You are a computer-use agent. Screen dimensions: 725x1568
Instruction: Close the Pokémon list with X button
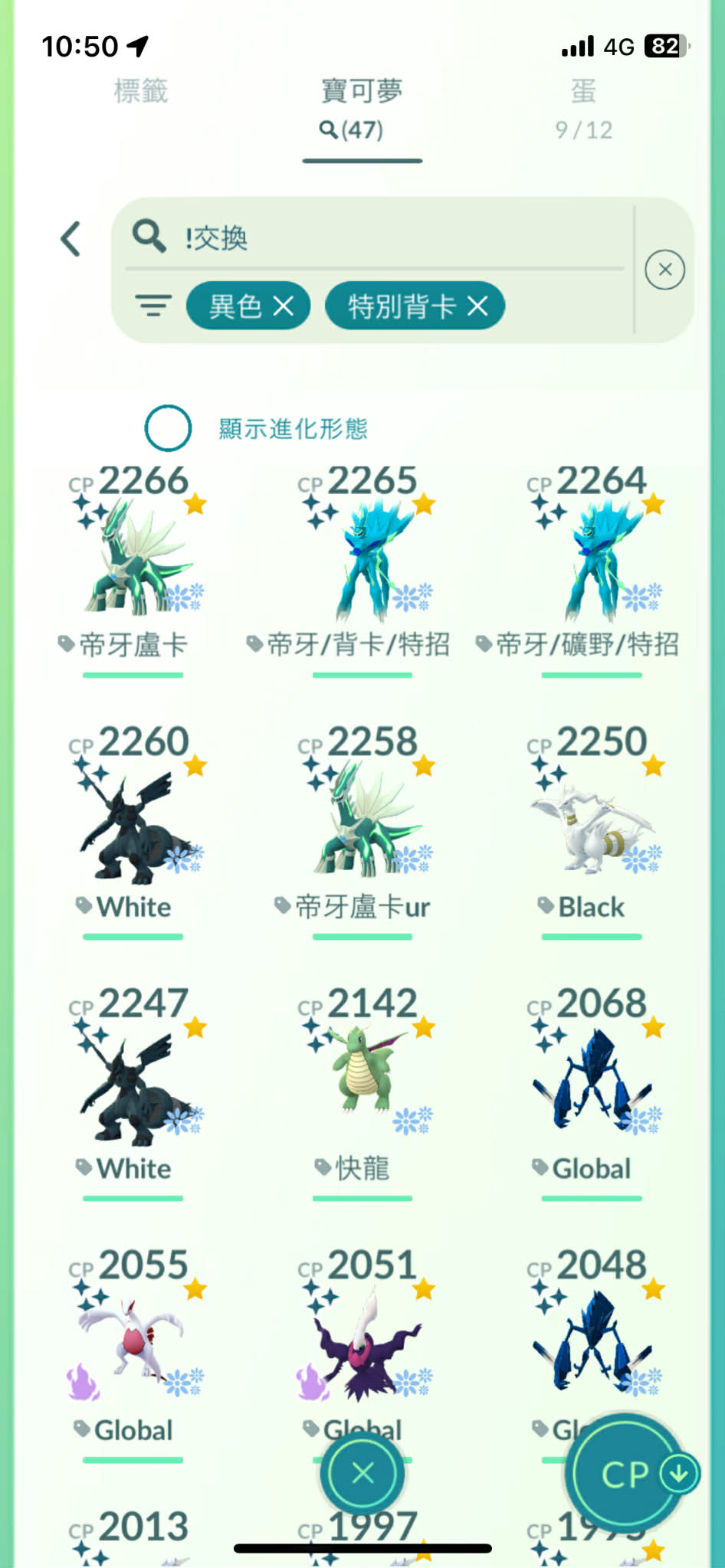point(362,1472)
